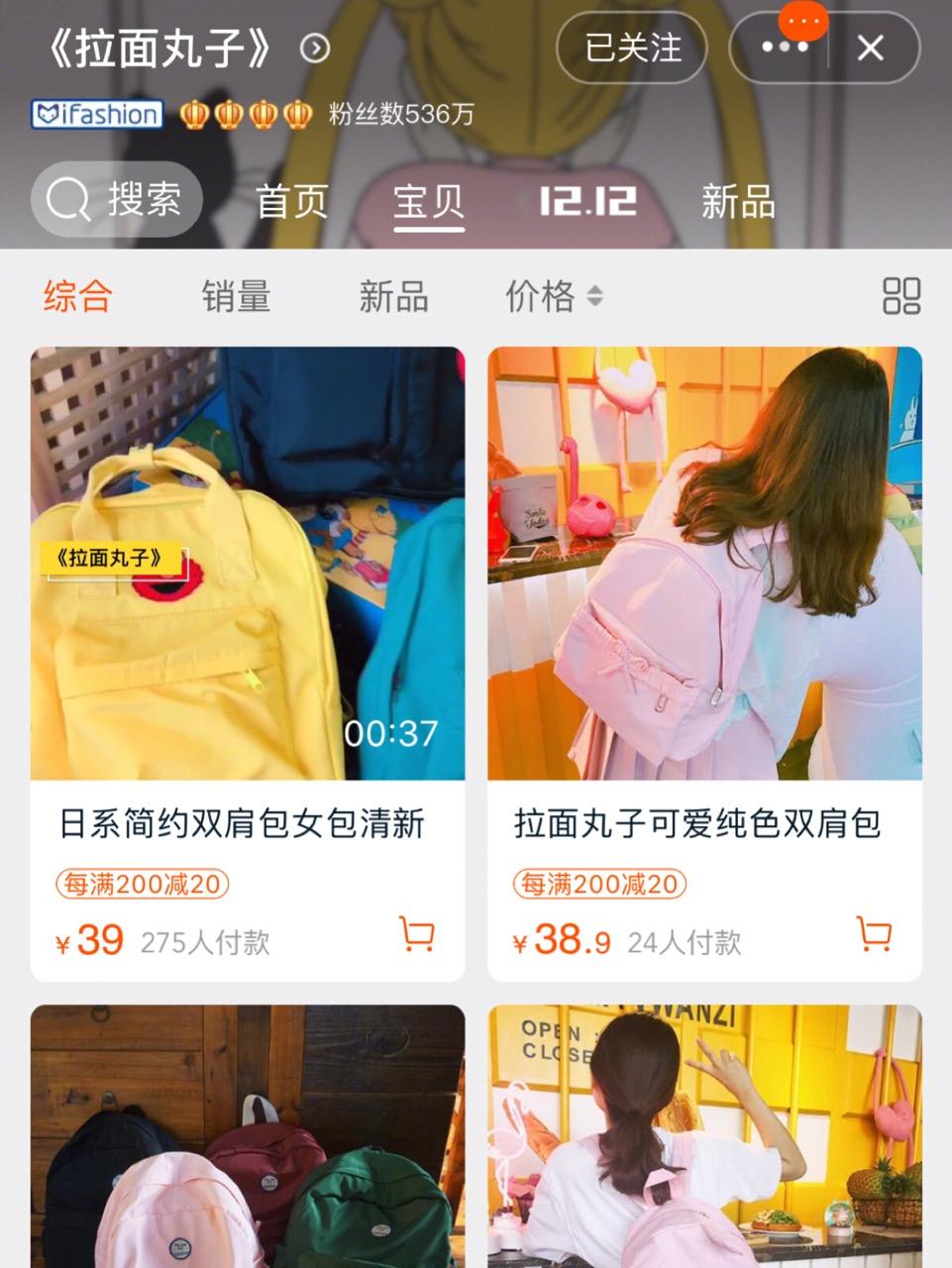Select the 销量 sorting option
The image size is (952, 1268).
click(237, 295)
